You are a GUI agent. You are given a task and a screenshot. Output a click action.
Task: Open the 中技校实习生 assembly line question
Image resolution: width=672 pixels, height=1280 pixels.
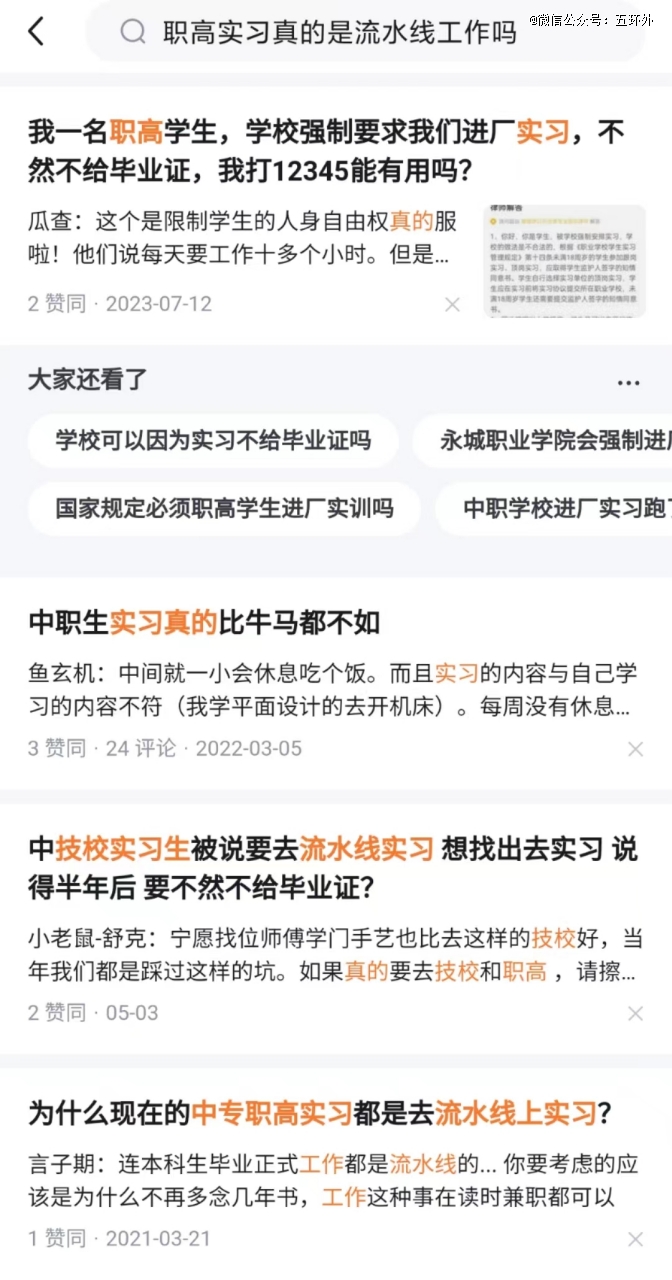332,867
